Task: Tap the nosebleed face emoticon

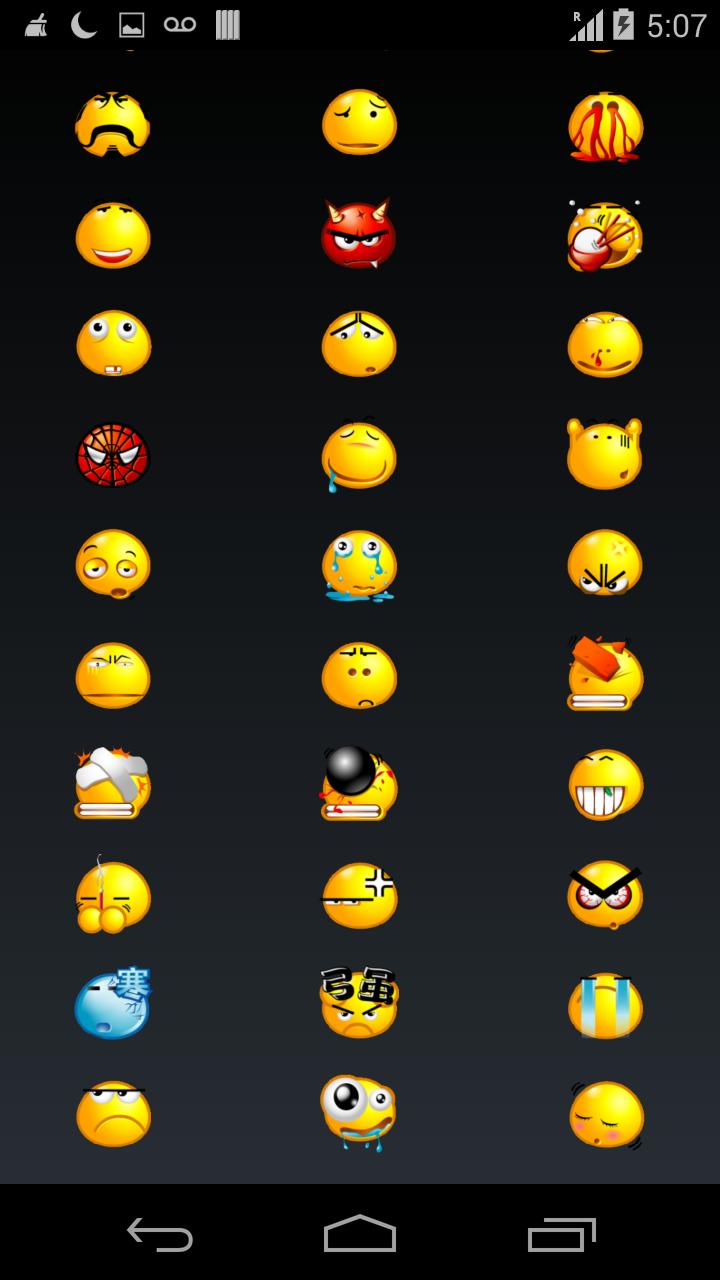Action: click(605, 345)
